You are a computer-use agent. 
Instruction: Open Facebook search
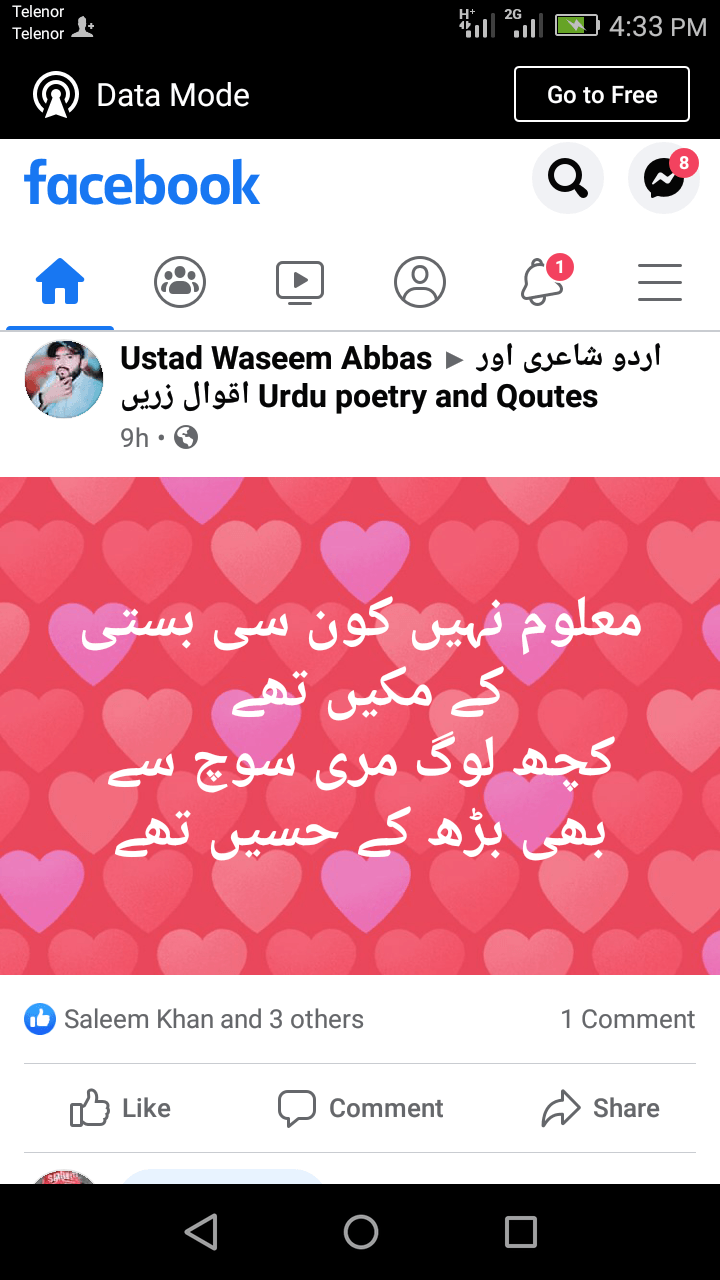tap(568, 179)
